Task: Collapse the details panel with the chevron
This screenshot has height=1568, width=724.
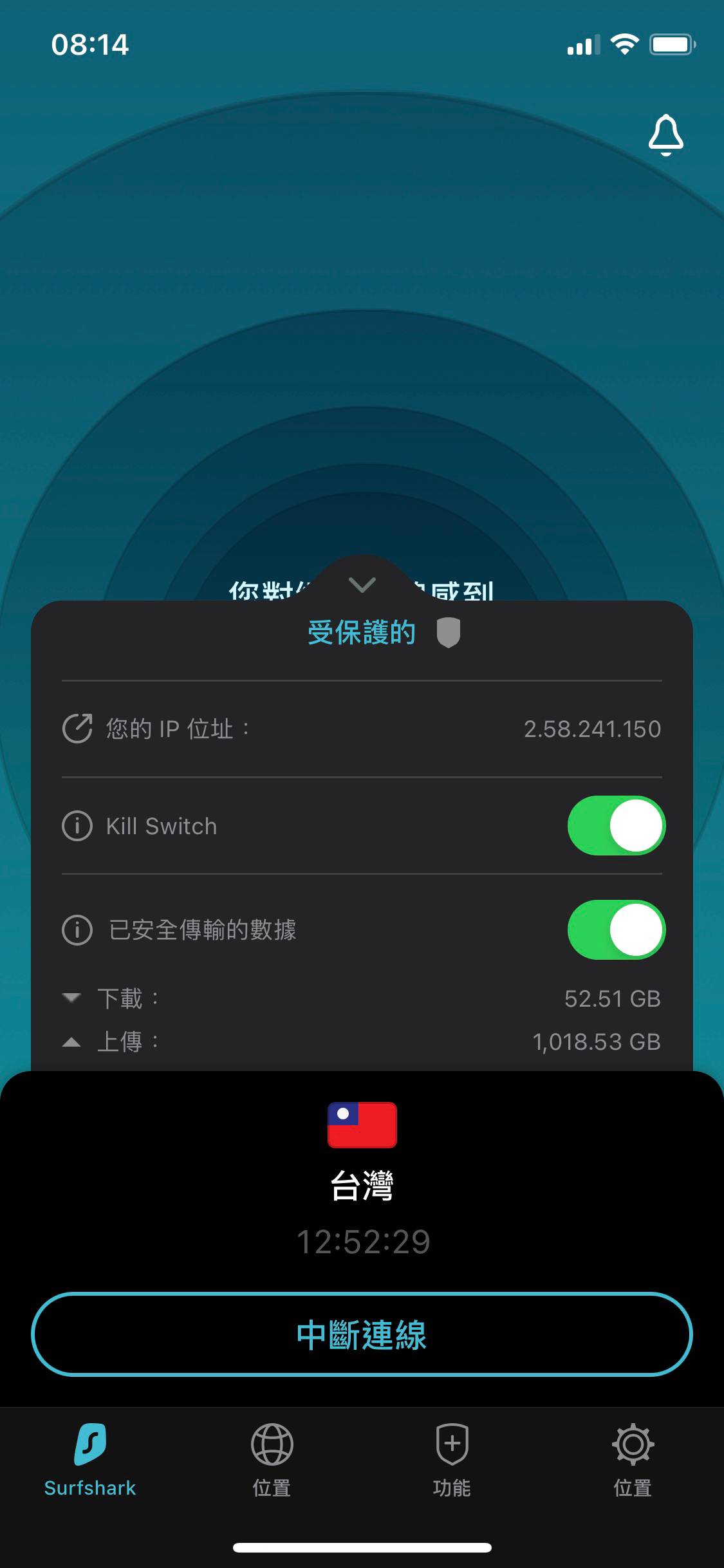Action: pyautogui.click(x=362, y=584)
